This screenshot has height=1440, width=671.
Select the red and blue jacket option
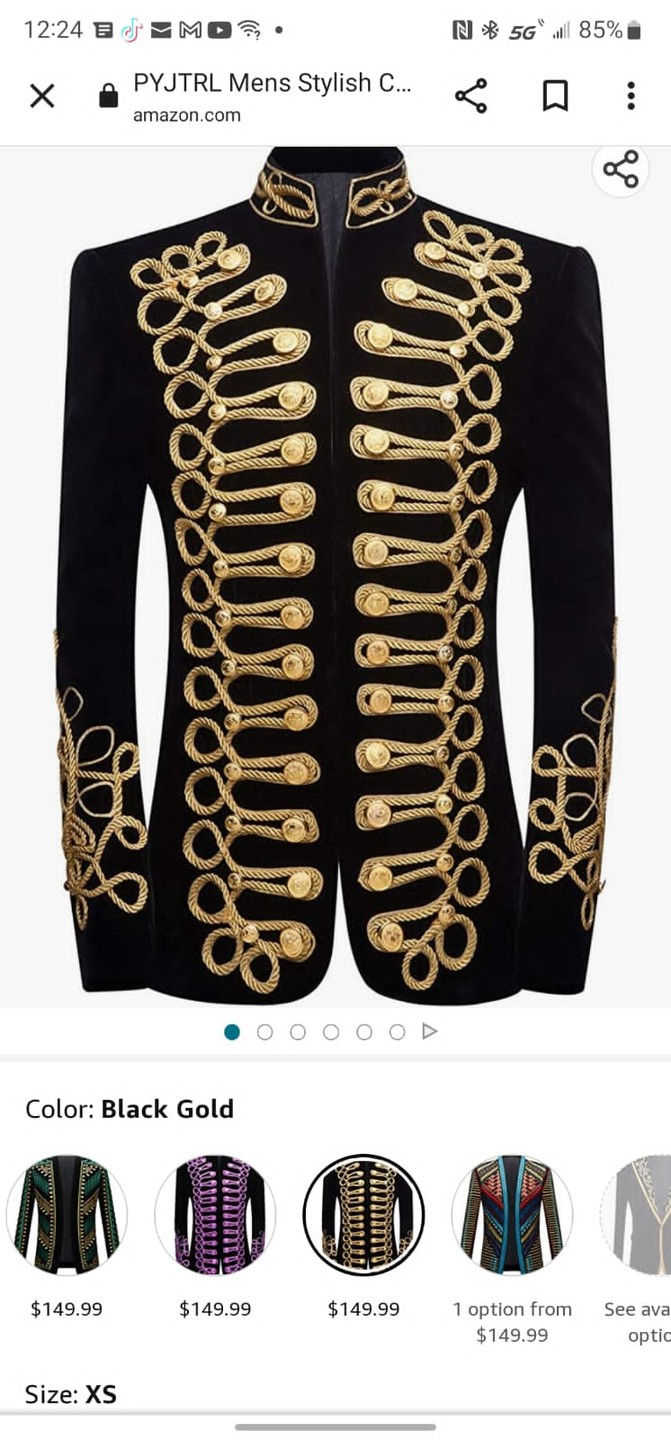512,1215
